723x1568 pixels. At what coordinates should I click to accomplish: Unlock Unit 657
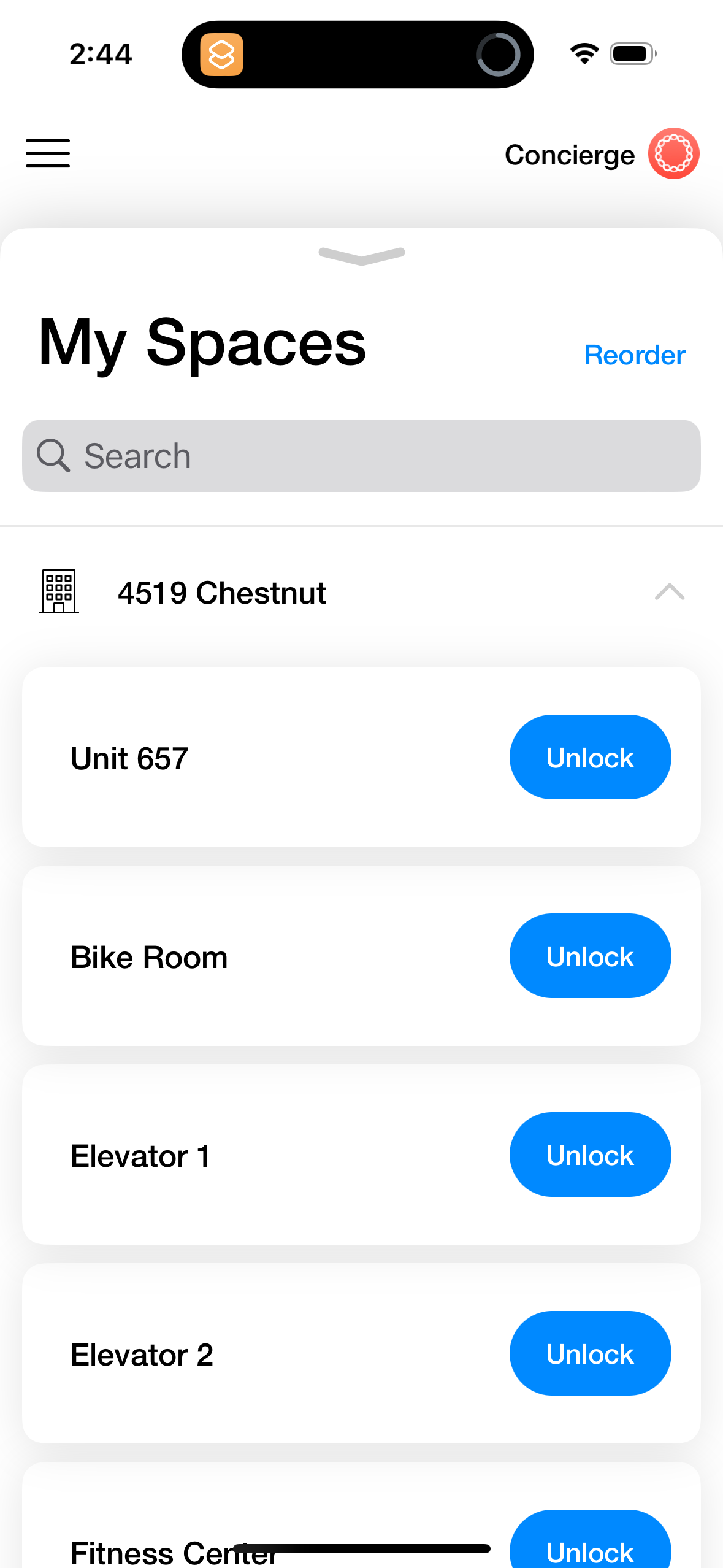point(590,756)
